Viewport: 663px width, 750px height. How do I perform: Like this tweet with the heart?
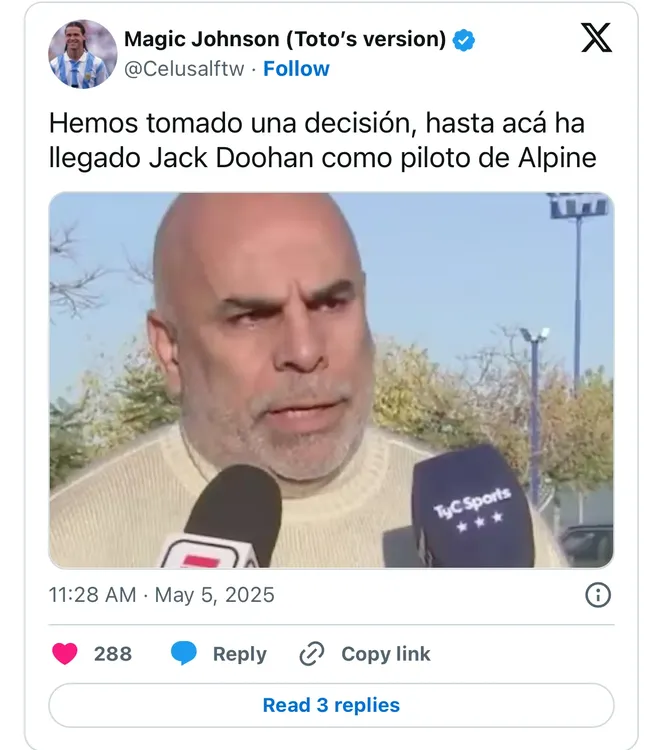(x=65, y=654)
